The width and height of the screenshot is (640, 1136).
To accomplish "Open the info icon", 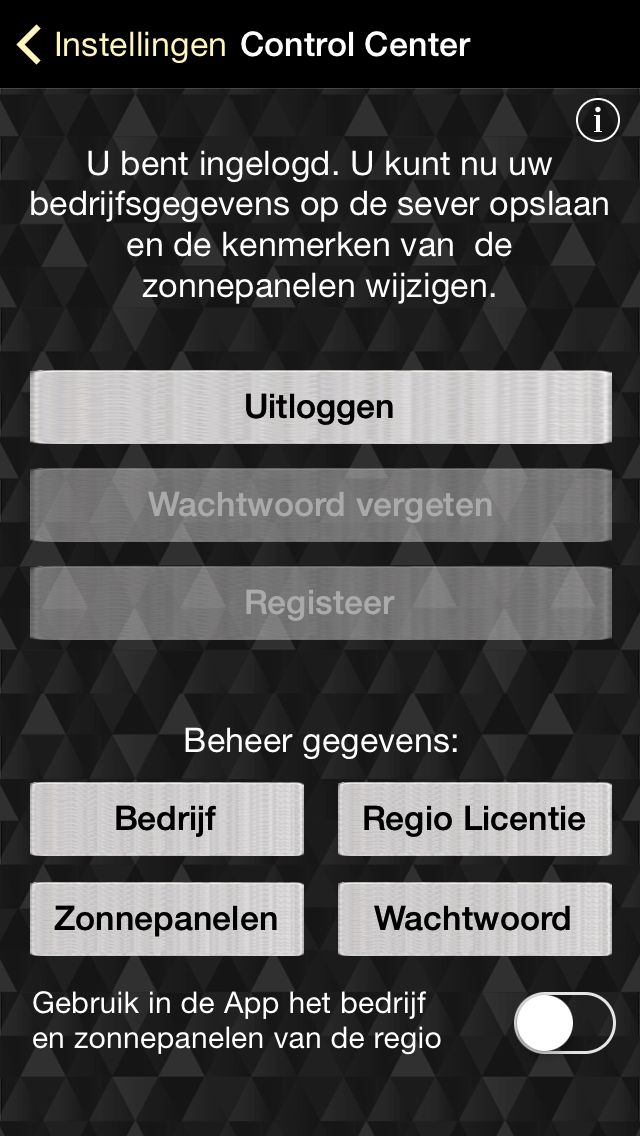I will click(597, 120).
